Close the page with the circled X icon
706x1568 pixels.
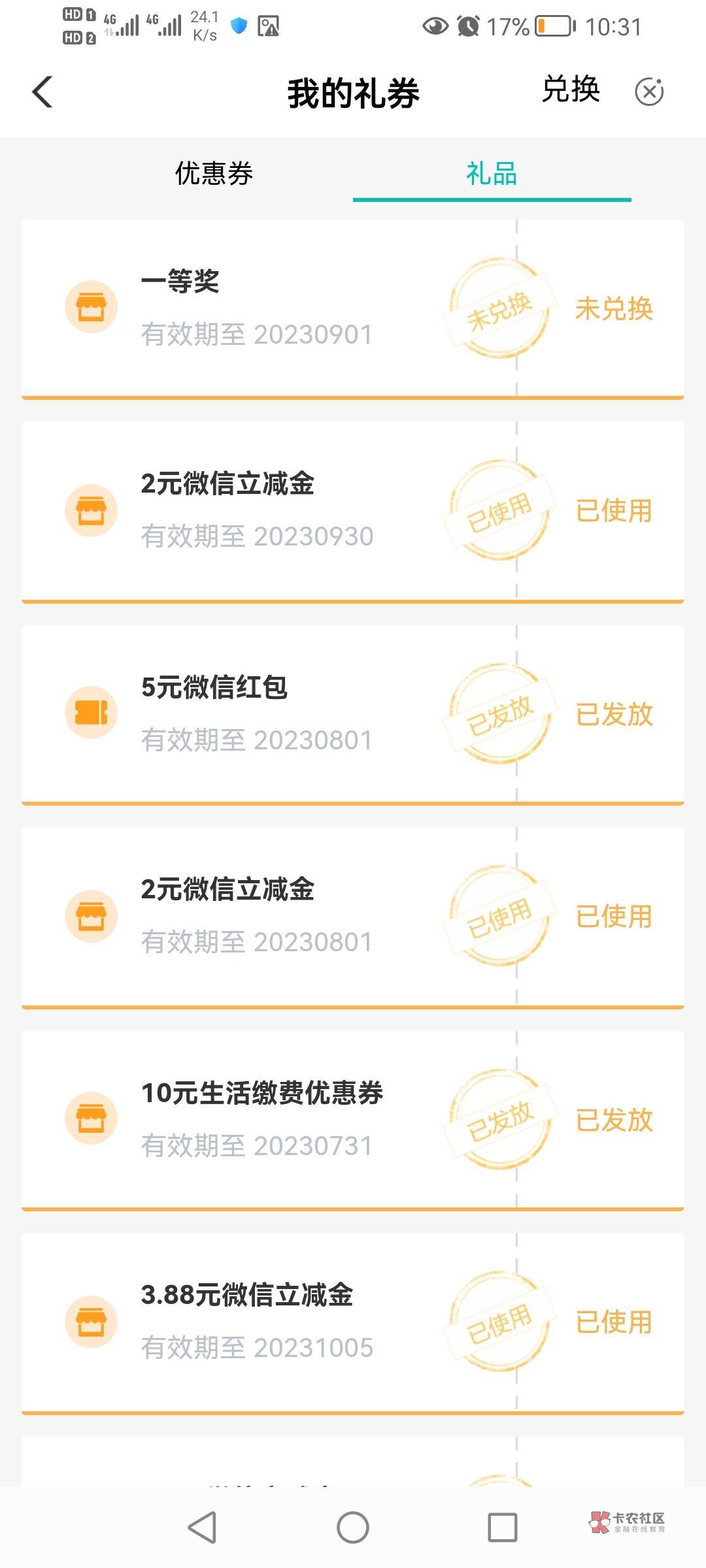(649, 91)
